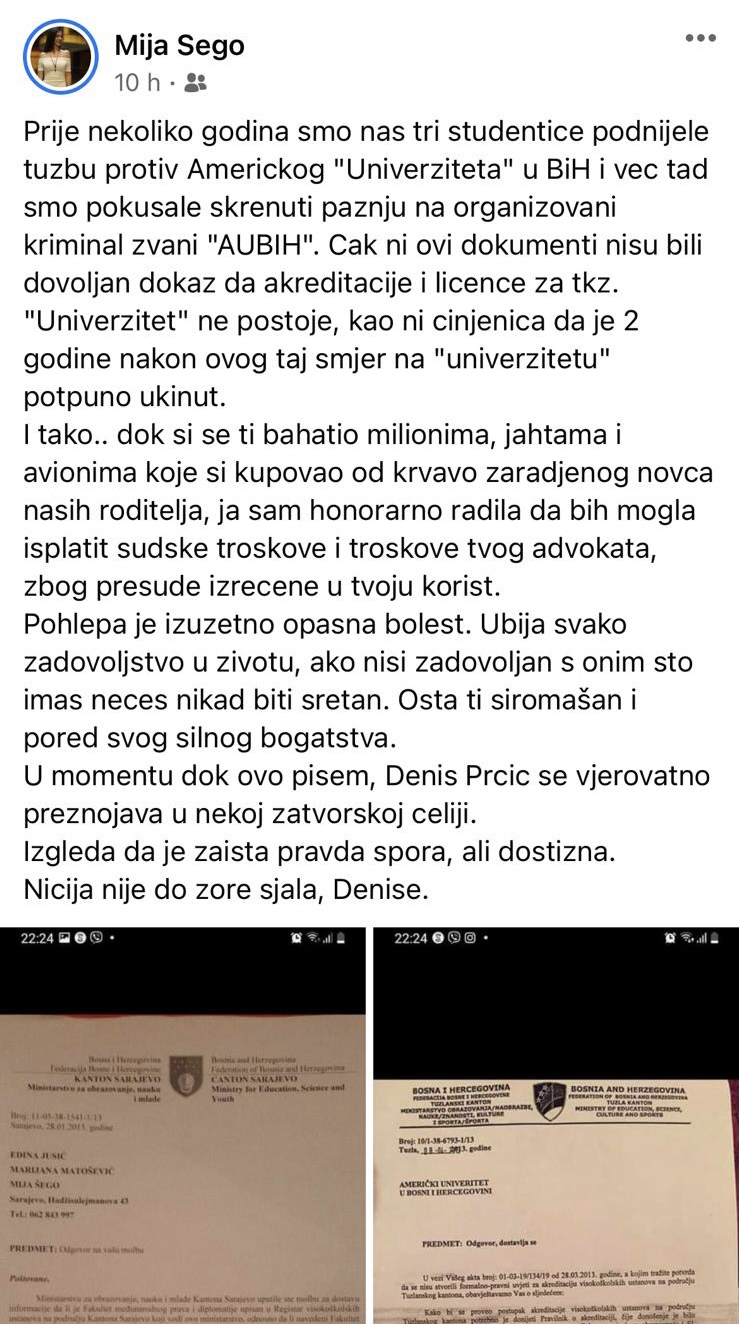Open the Kanton Sarajevo document photo
The image size is (739, 1324).
pos(182,1125)
